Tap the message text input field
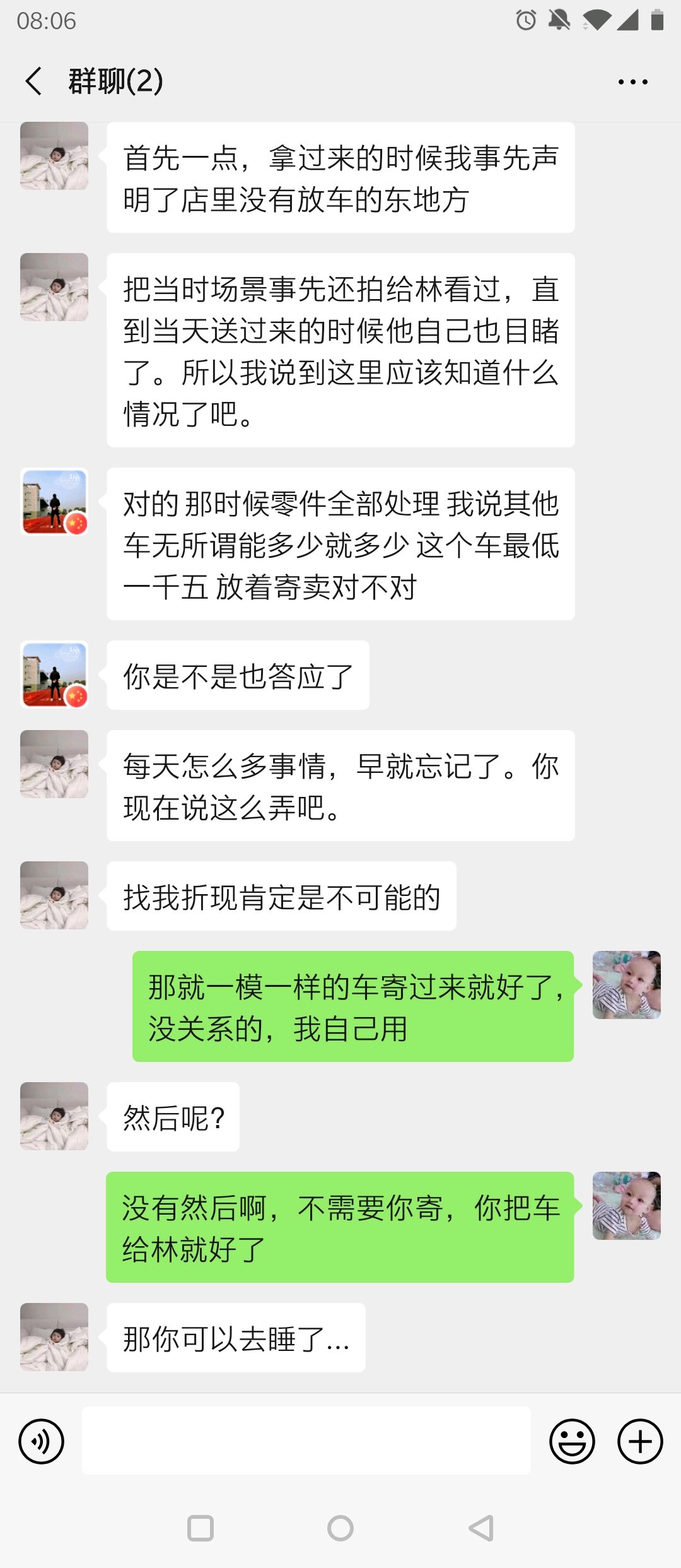This screenshot has width=681, height=1568. [x=306, y=1441]
